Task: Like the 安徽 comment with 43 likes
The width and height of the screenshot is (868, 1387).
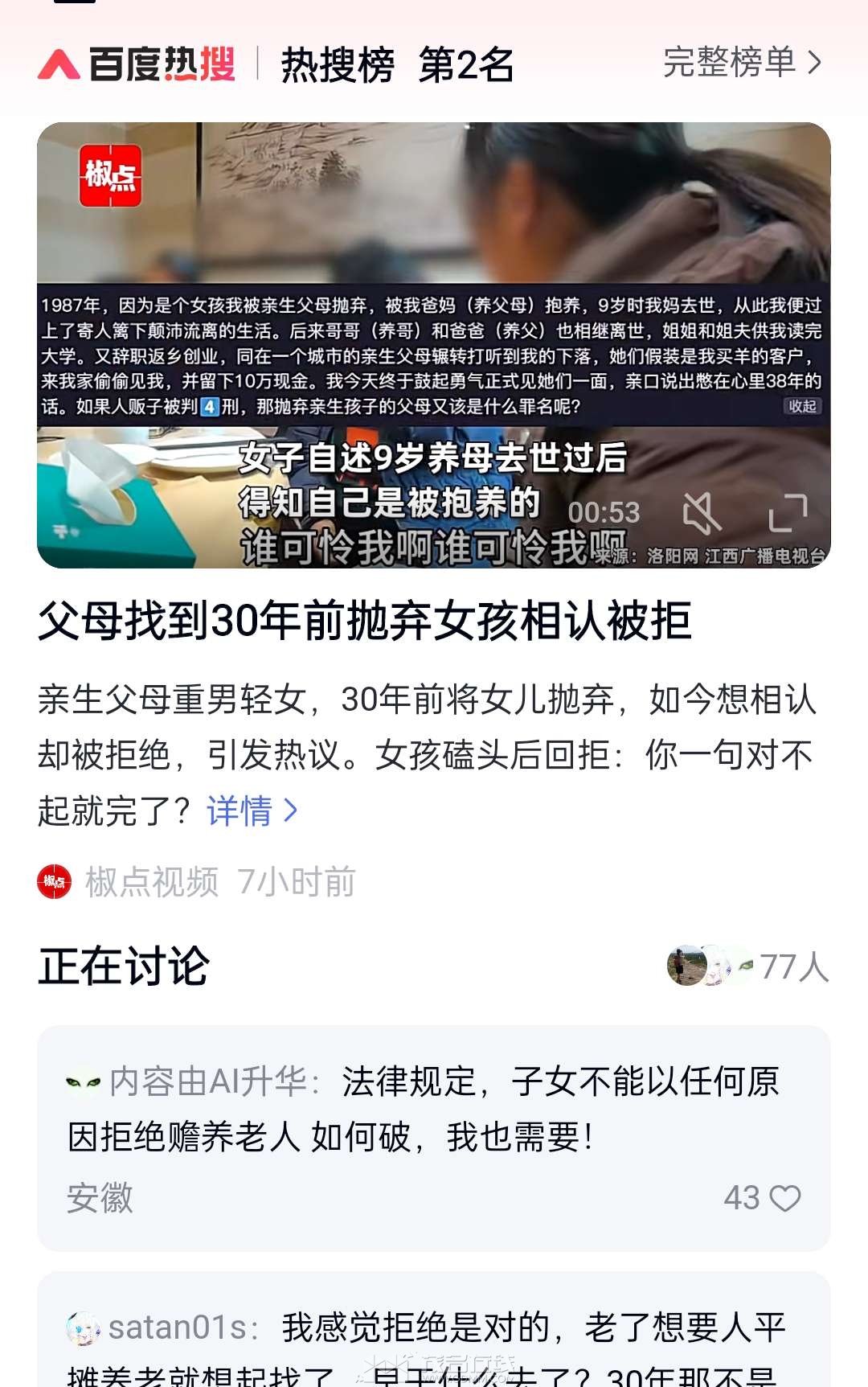Action: tap(784, 1198)
